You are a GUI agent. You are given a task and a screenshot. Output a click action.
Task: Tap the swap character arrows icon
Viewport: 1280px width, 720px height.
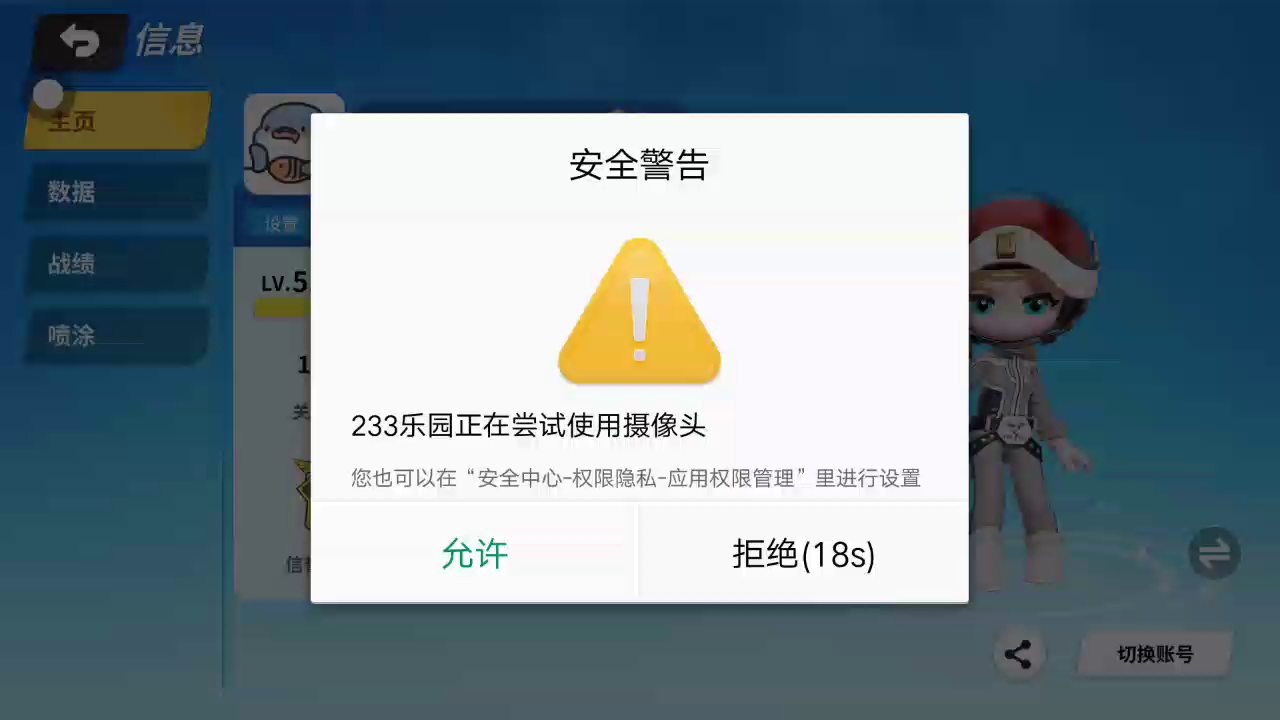pos(1214,553)
